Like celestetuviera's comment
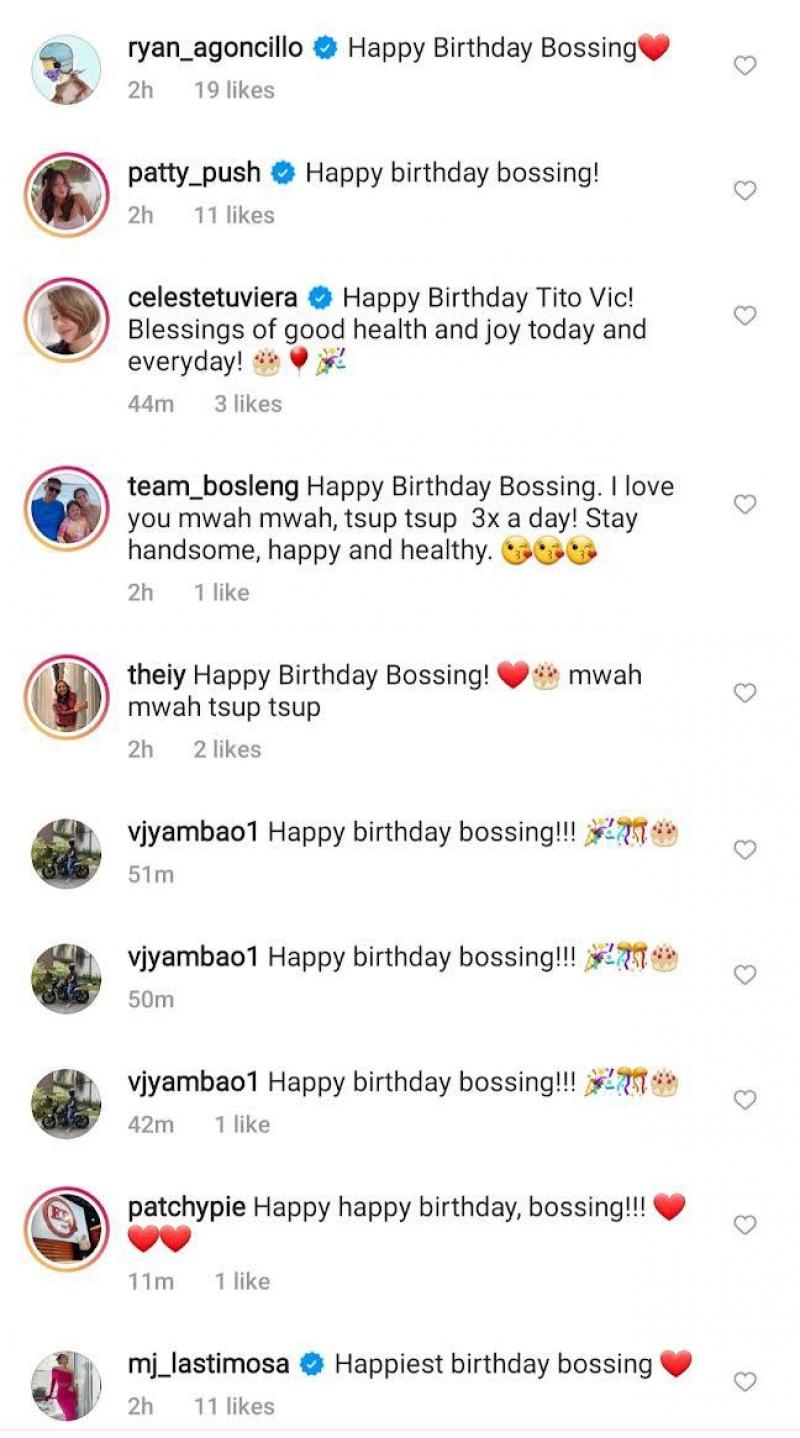 pos(745,316)
